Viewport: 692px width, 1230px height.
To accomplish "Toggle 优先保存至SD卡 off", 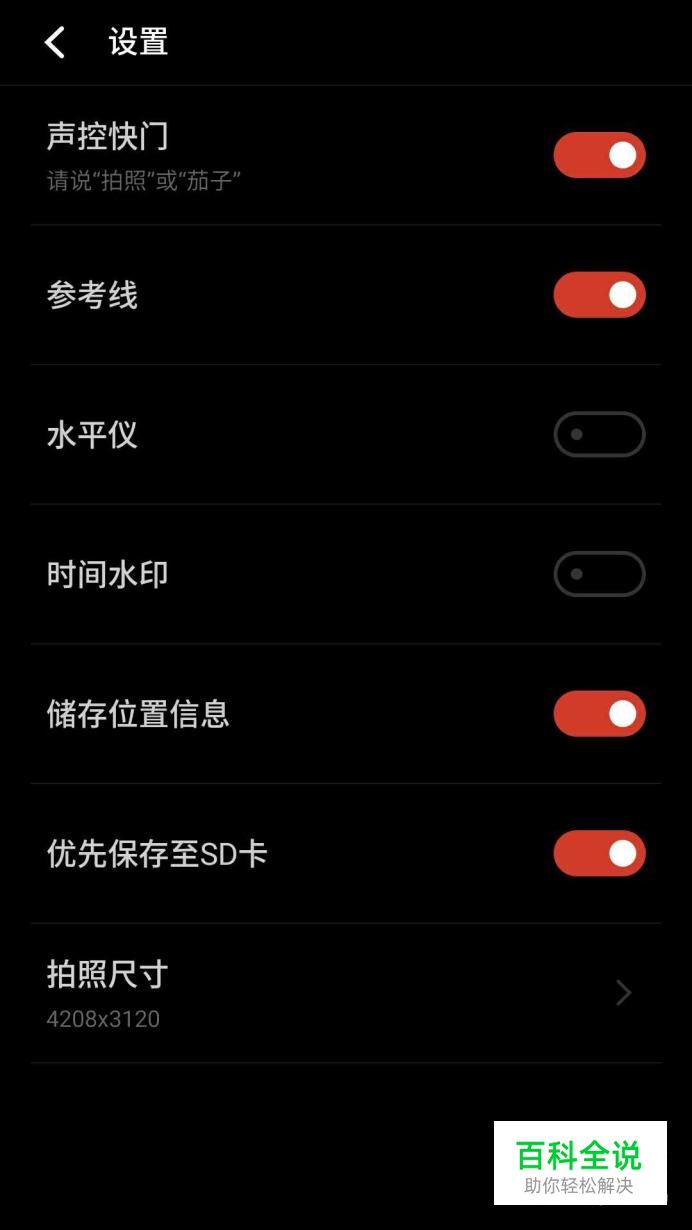I will 600,853.
